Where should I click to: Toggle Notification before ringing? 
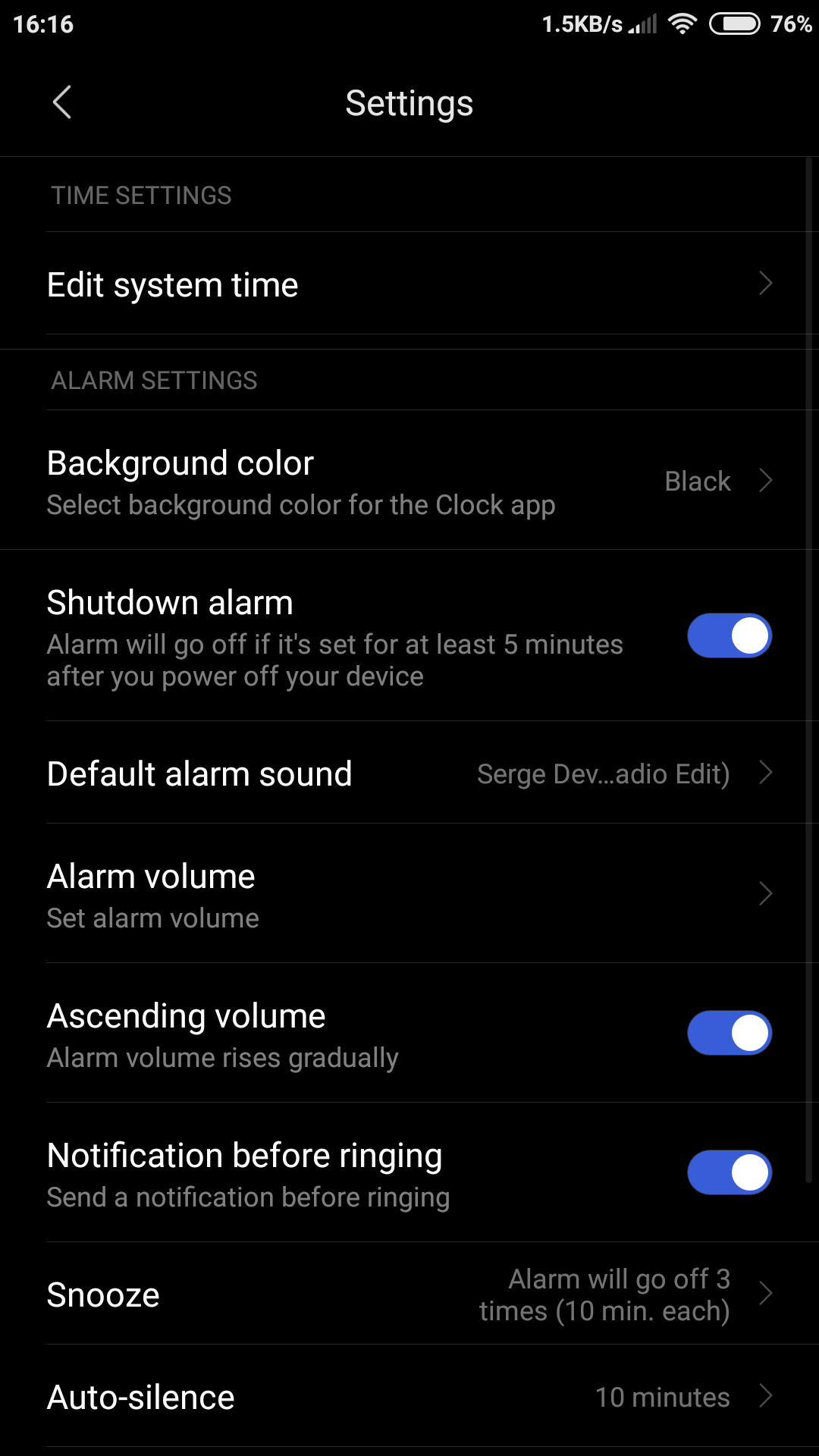tap(730, 1172)
